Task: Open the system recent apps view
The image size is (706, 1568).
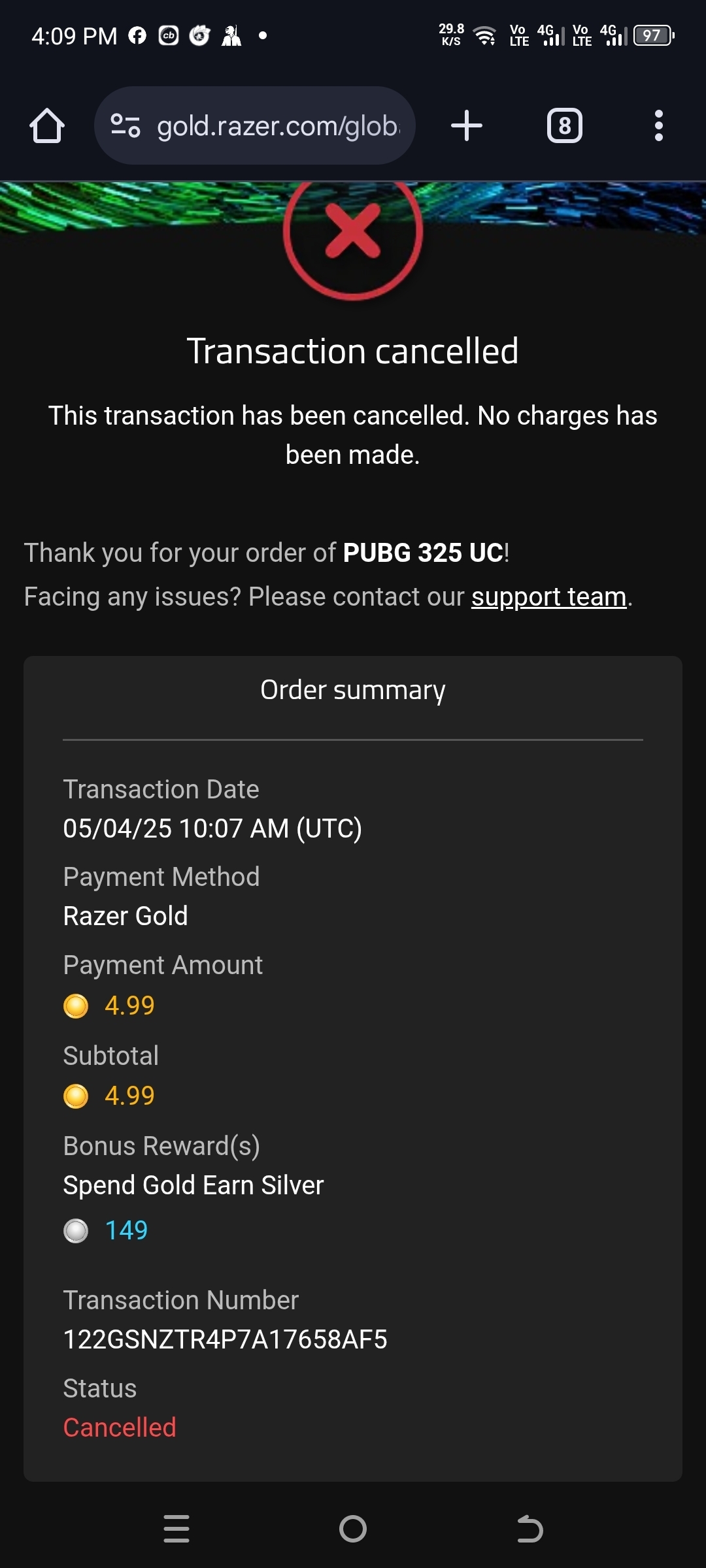Action: click(176, 1529)
